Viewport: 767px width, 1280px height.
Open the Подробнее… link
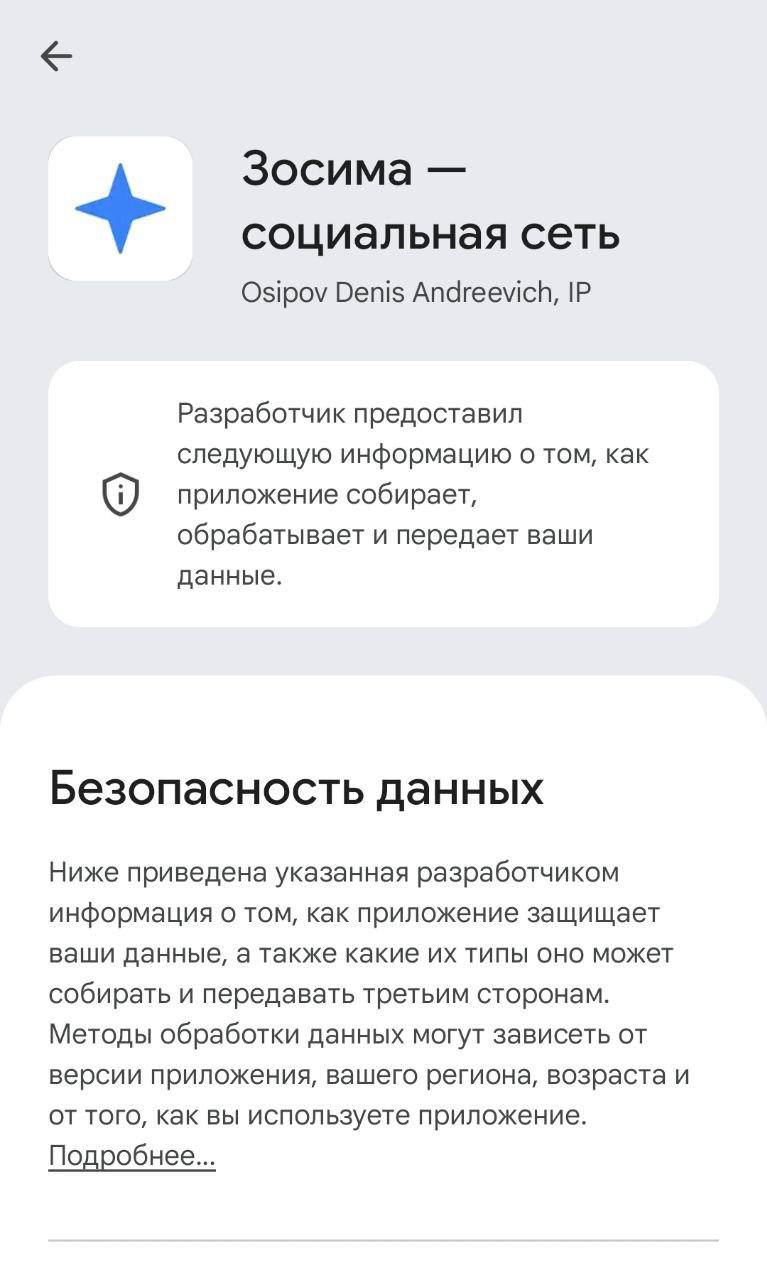[132, 1156]
